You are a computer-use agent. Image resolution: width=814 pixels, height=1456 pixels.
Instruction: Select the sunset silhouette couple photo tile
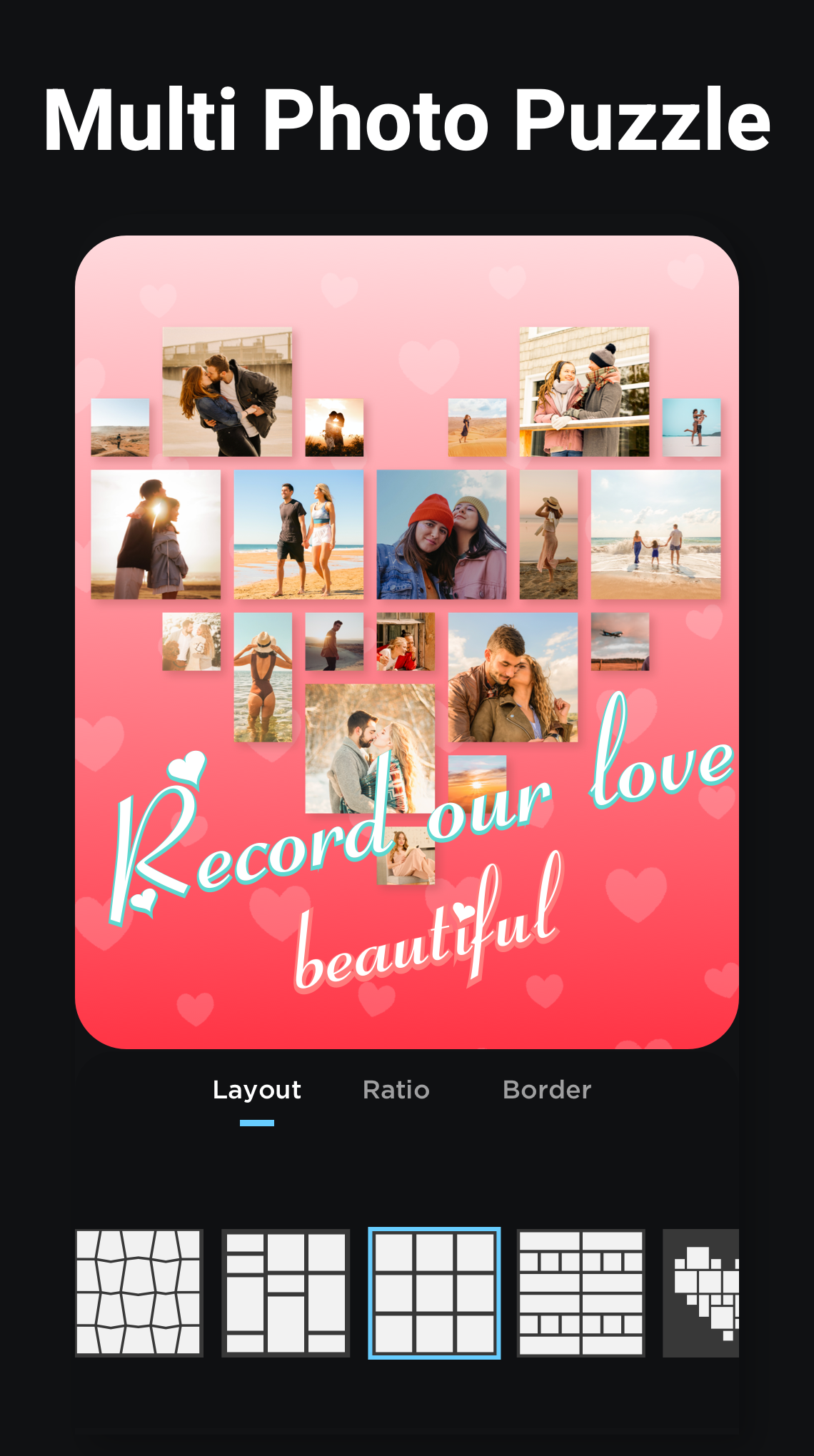coord(333,428)
